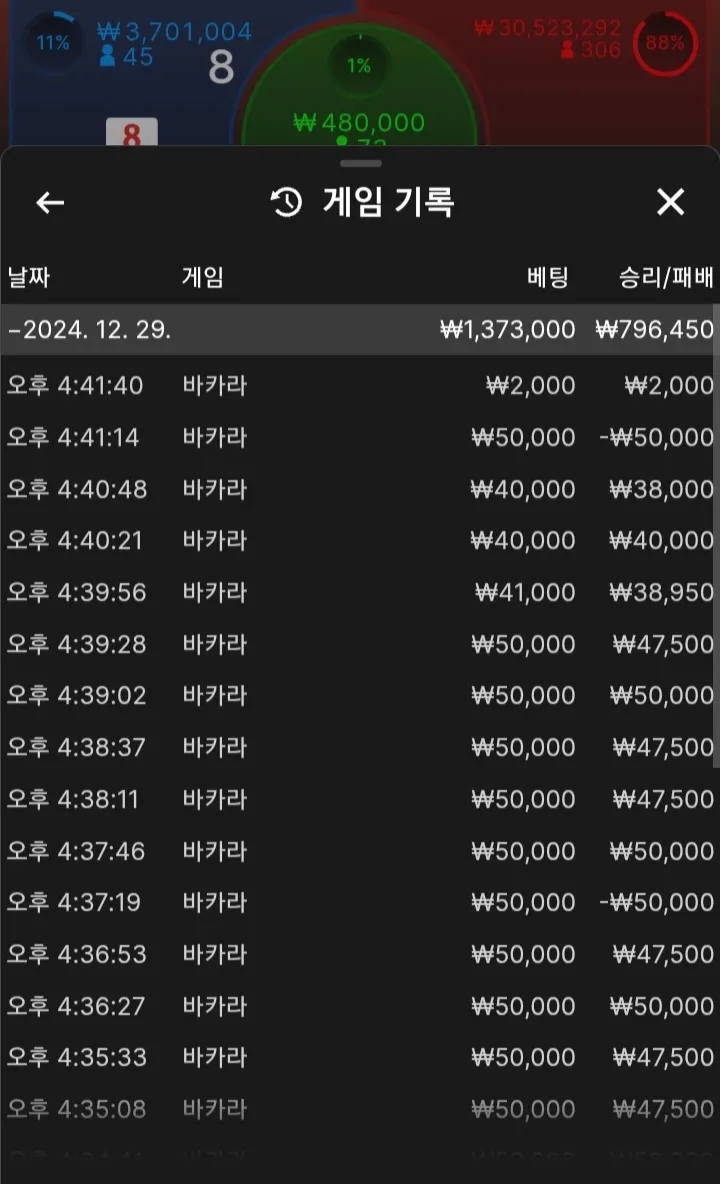This screenshot has height=1184, width=720.
Task: Open the 오후 4:38:11 baccarat record
Action: point(360,799)
